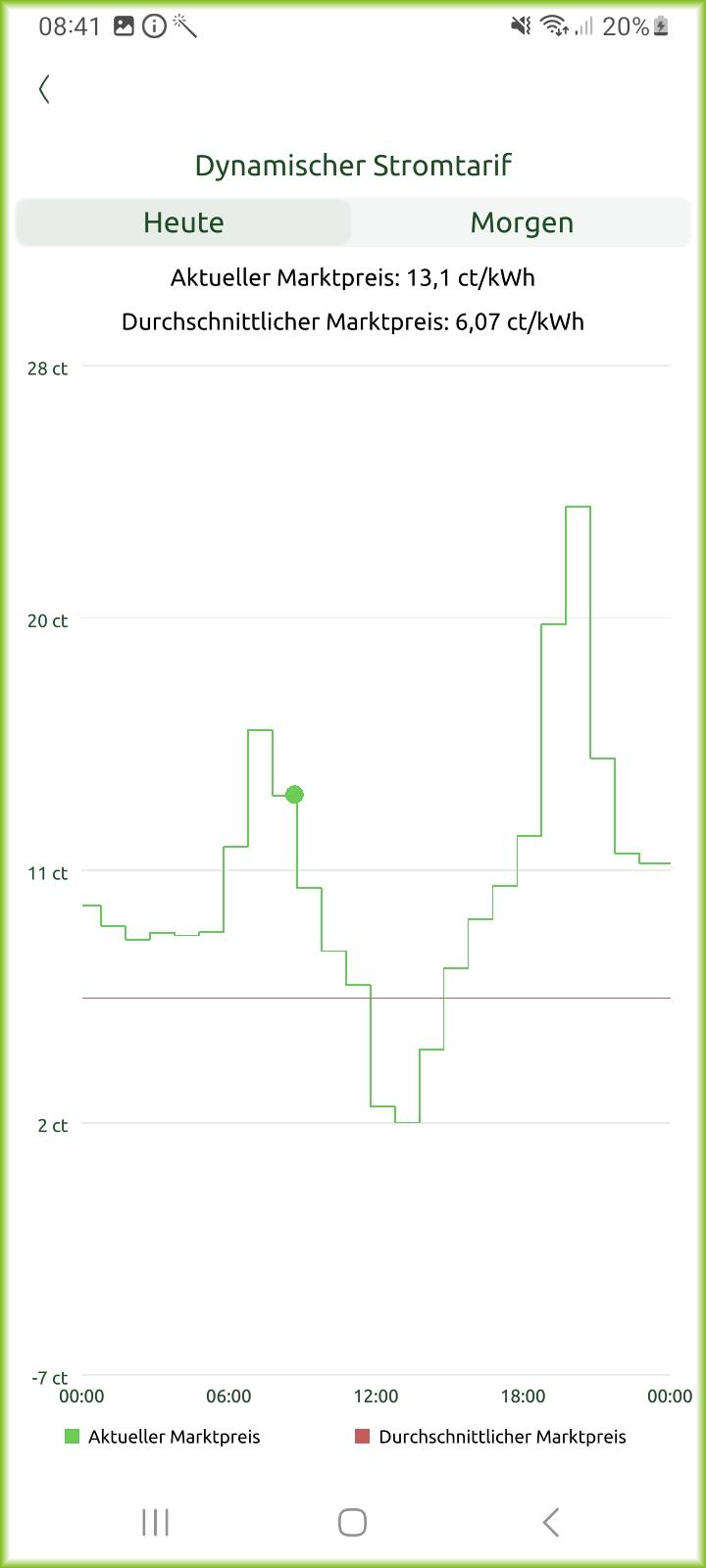Tap the green current price marker
706x1568 pixels.
(294, 794)
